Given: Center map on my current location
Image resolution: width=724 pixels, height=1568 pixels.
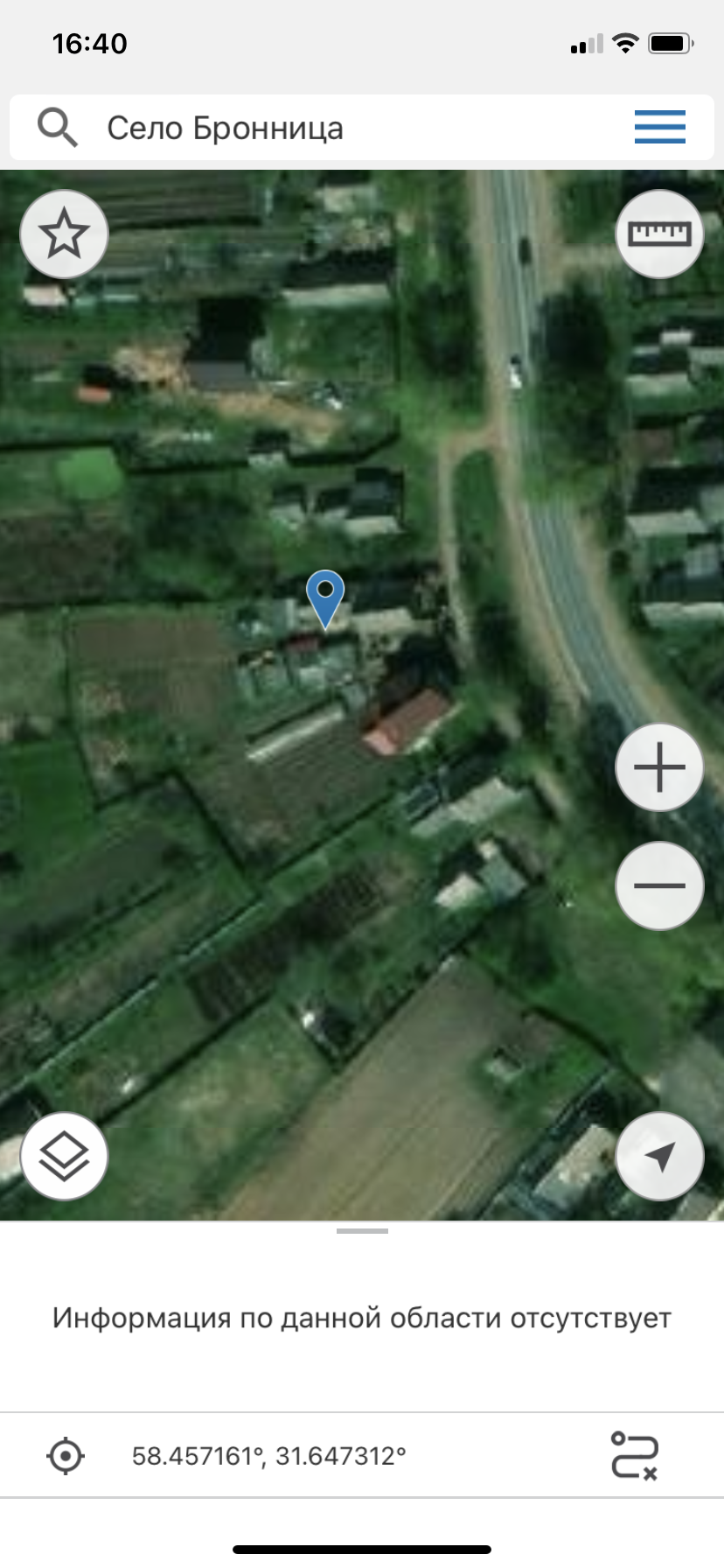Looking at the screenshot, I should 659,1157.
